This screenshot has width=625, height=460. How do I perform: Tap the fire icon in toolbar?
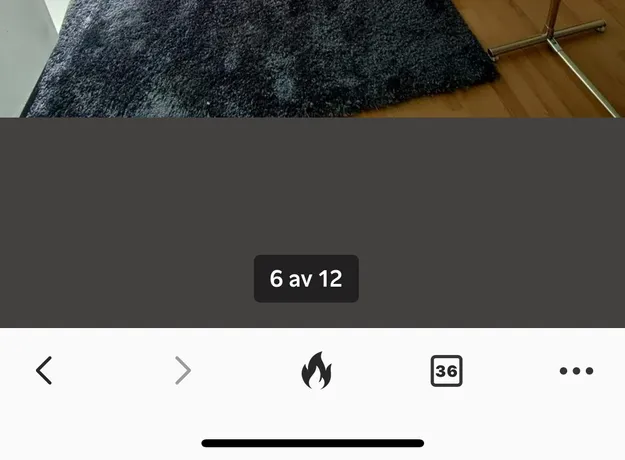[x=316, y=371]
